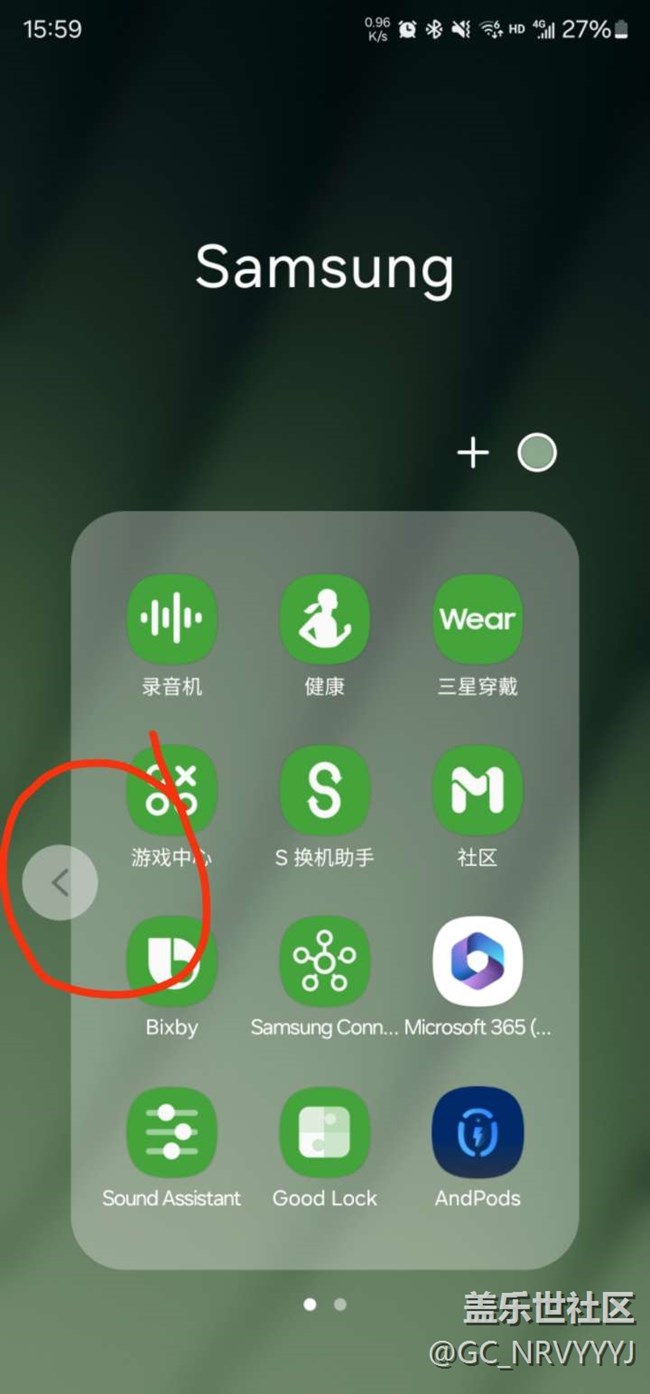Open the 录音机 voice recorder app
The width and height of the screenshot is (650, 1394).
pos(172,621)
